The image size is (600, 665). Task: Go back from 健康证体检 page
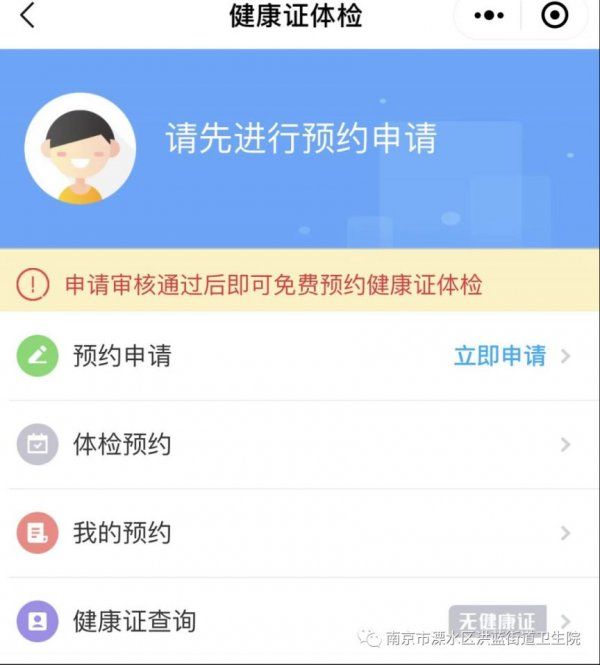(27, 16)
